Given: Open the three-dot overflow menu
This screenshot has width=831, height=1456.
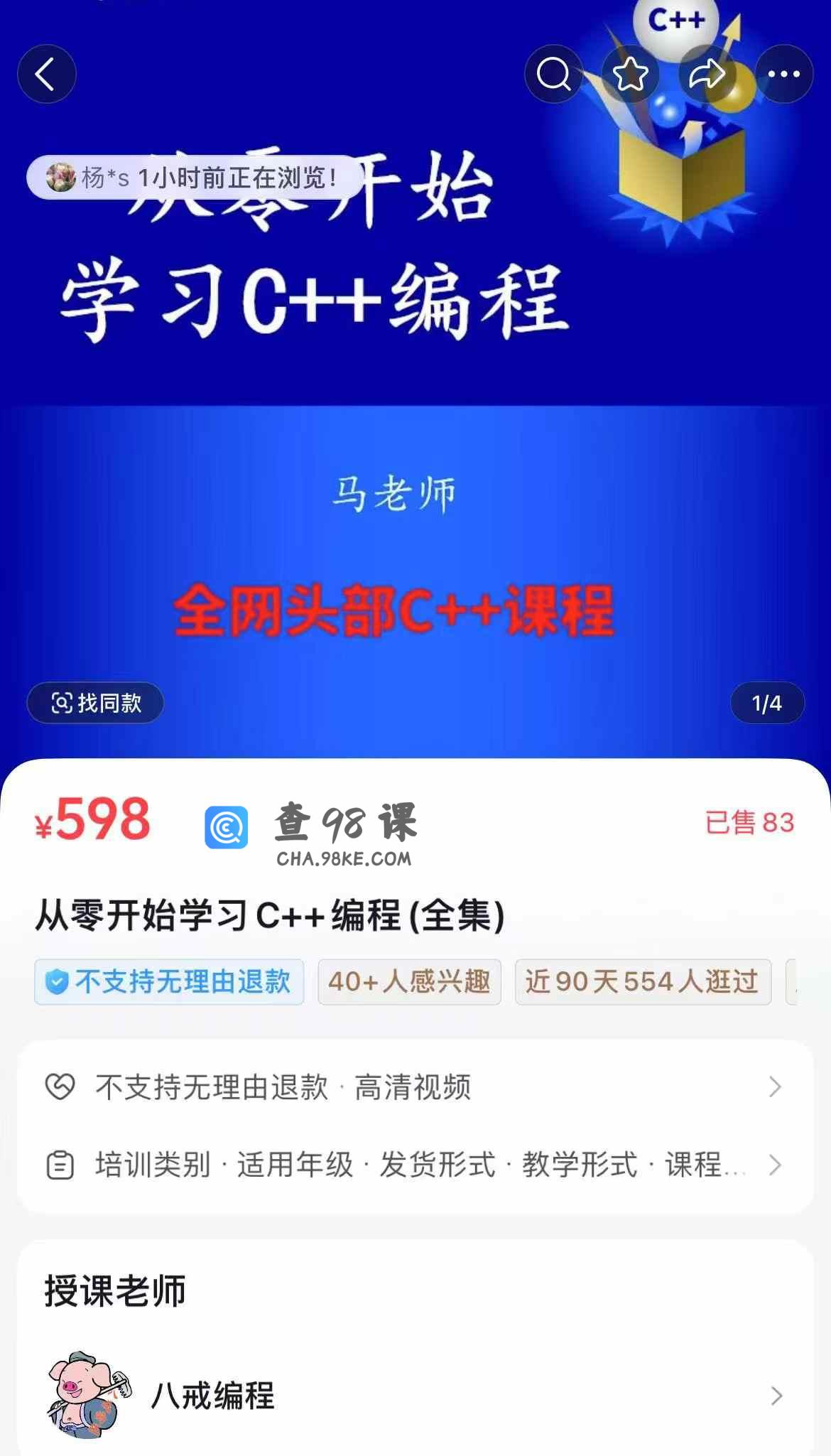Looking at the screenshot, I should pos(784,74).
